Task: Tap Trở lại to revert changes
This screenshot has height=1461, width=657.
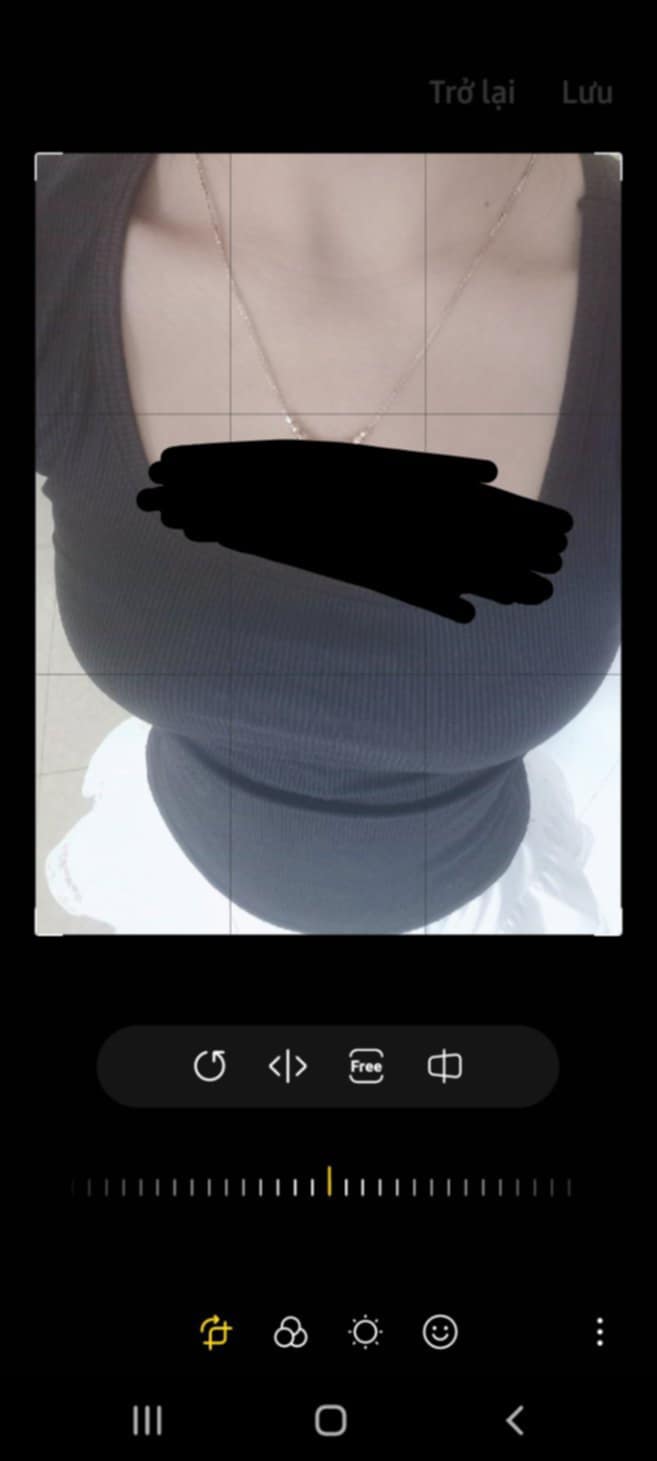Action: pos(471,93)
